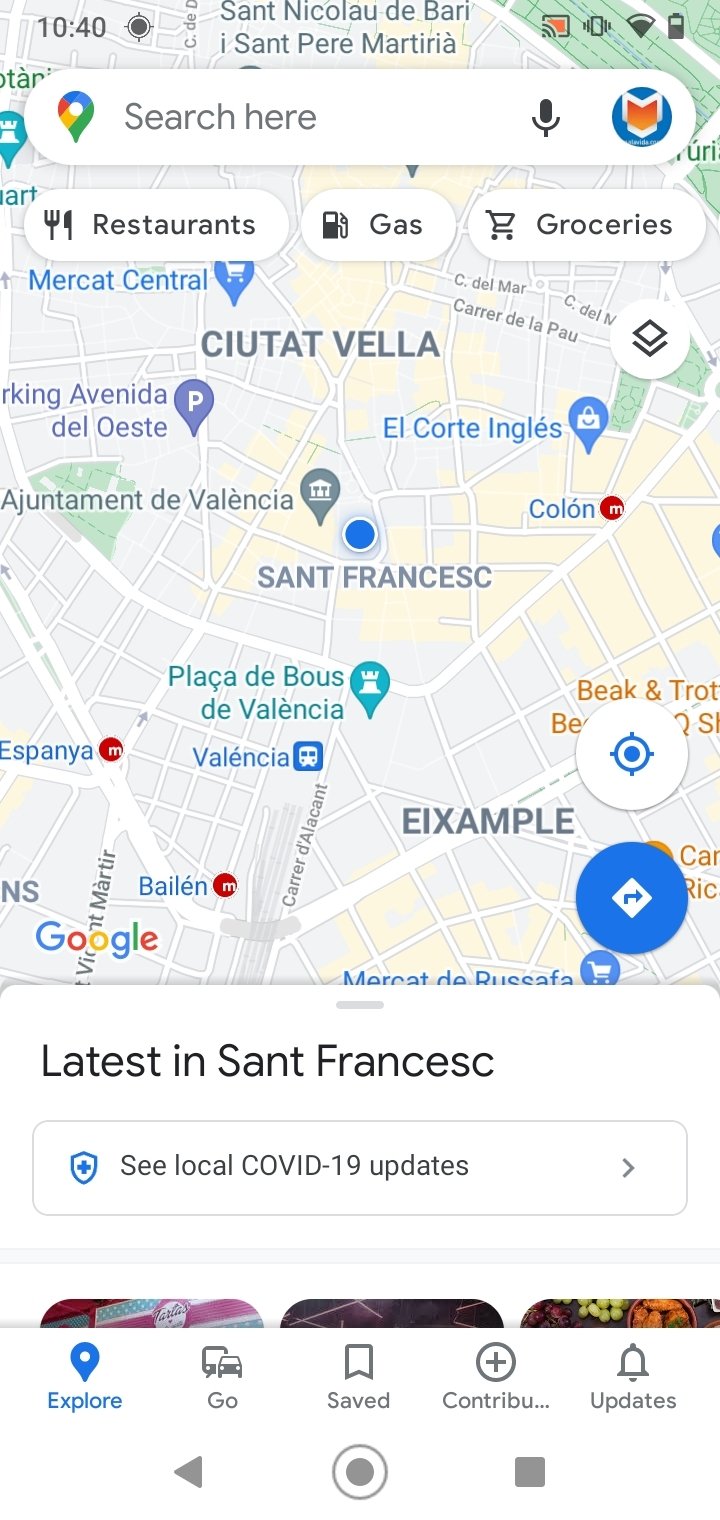The height and width of the screenshot is (1520, 720).
Task: Tap the Plaça de Bous map pin
Action: [x=373, y=690]
